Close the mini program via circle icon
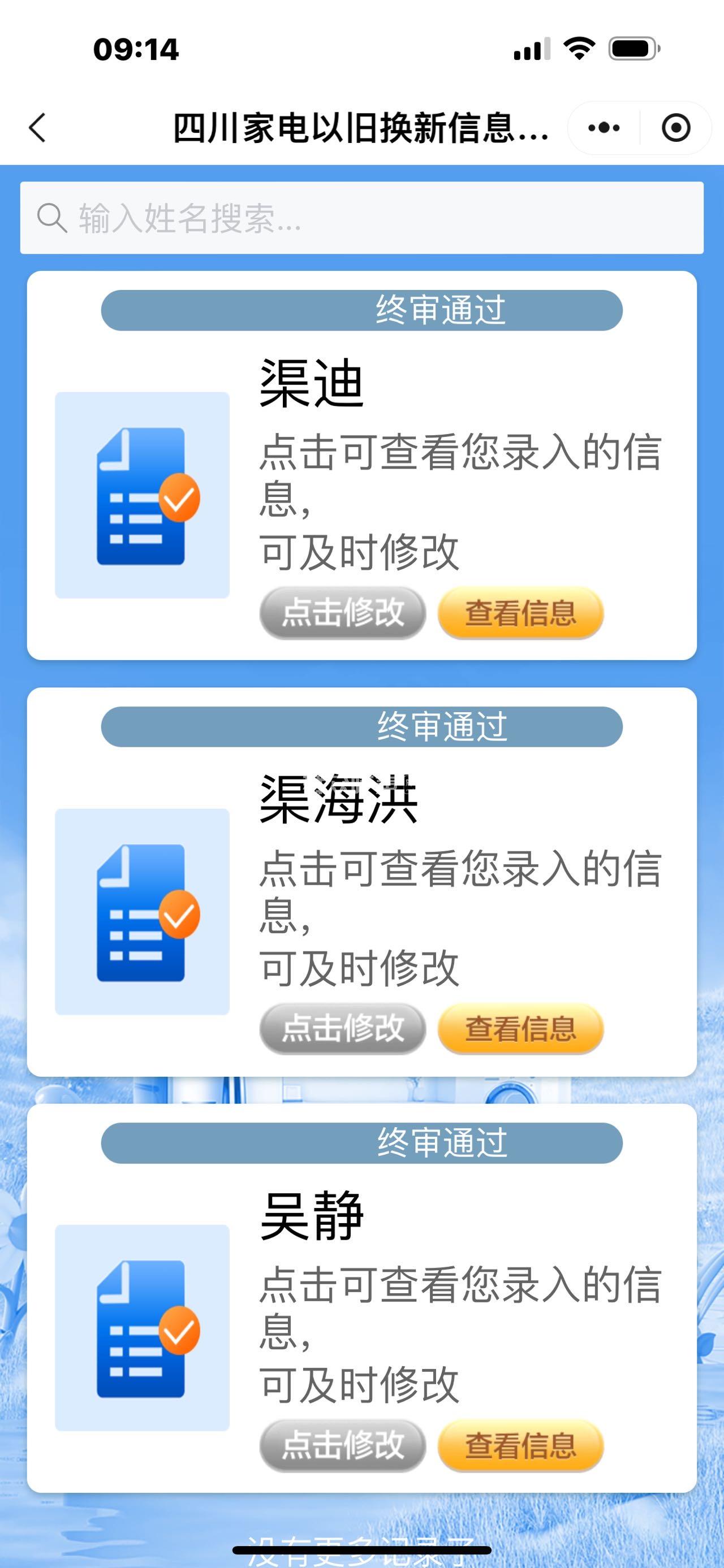The image size is (724, 1568). coord(675,128)
